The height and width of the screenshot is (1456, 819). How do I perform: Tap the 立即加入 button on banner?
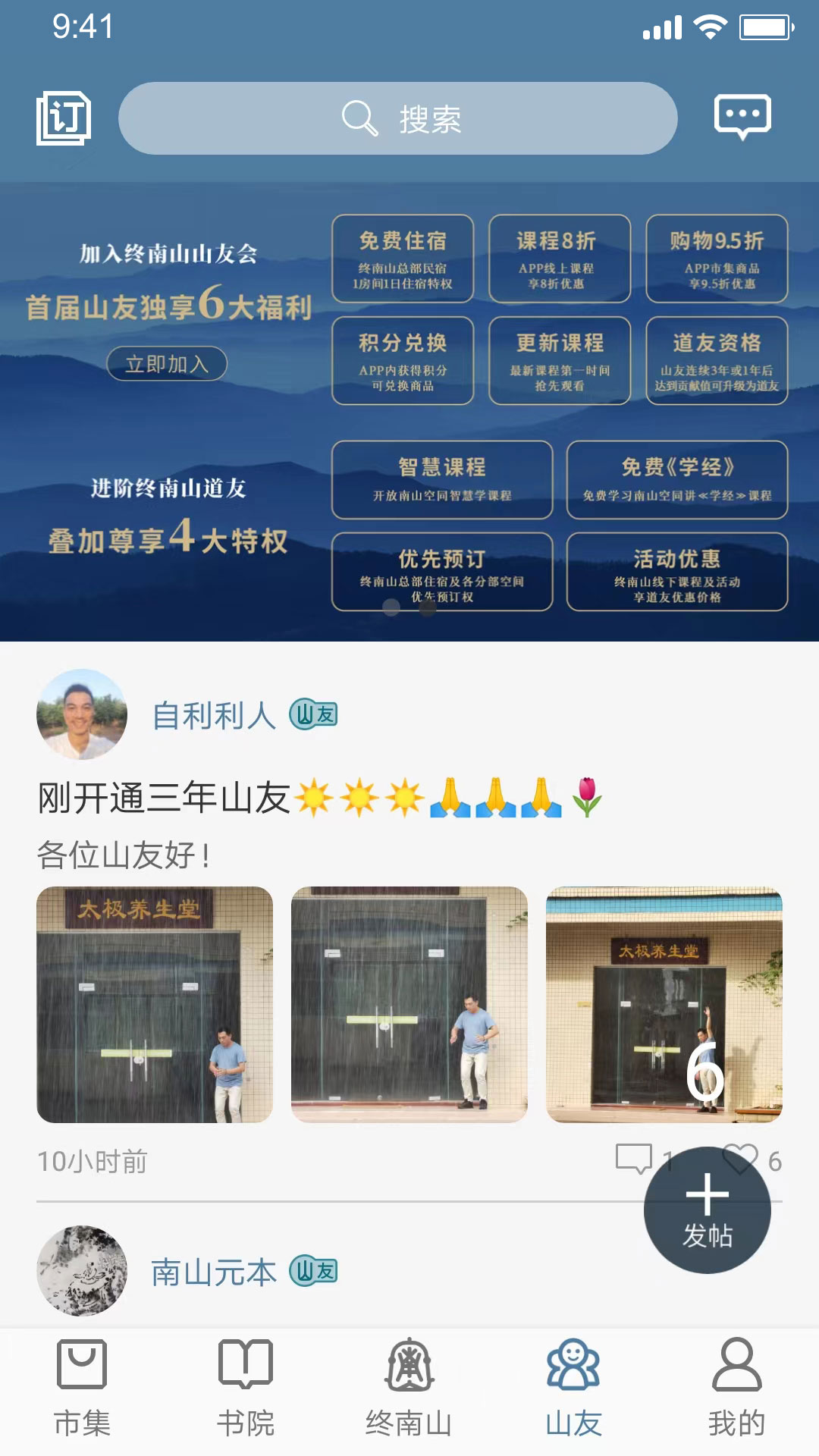click(x=167, y=364)
